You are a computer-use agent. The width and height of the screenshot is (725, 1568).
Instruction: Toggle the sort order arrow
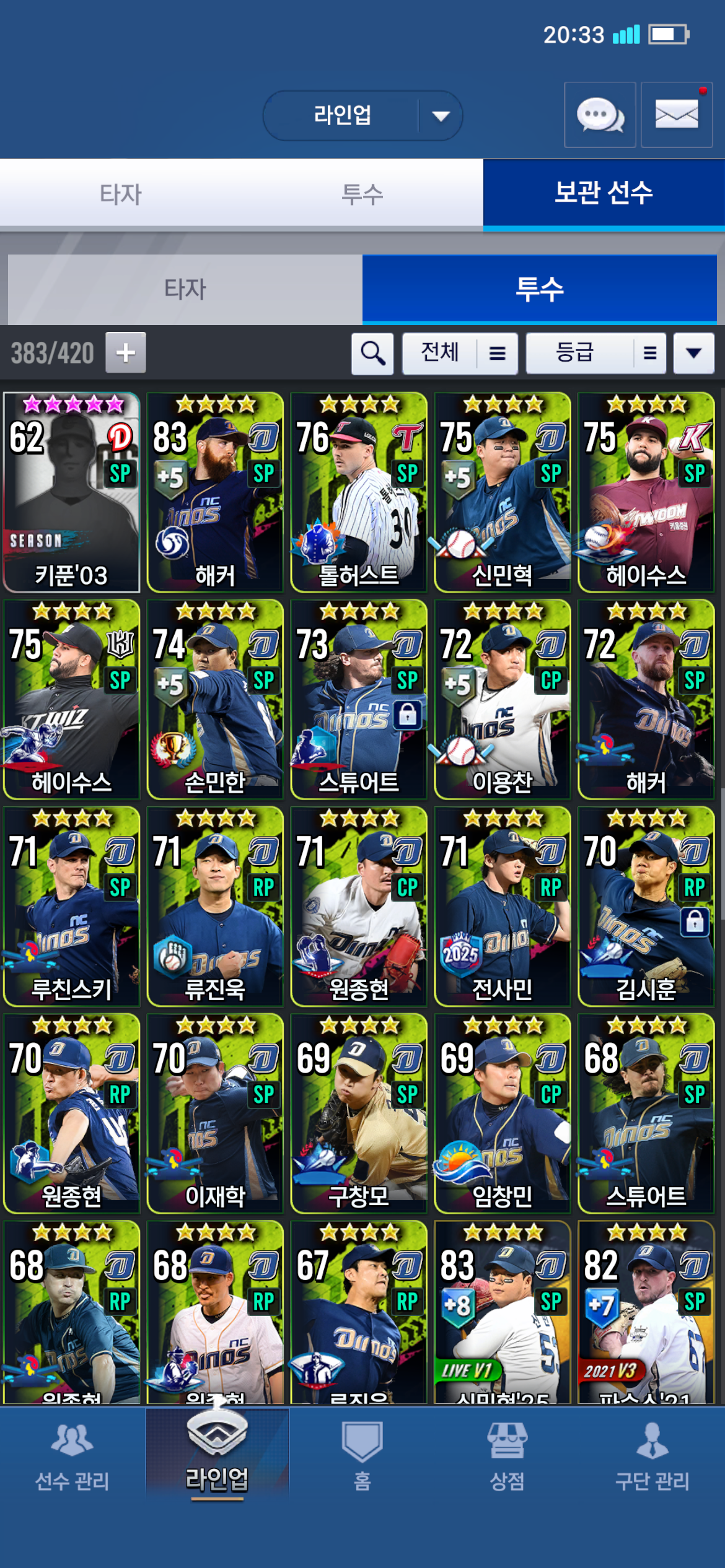693,354
